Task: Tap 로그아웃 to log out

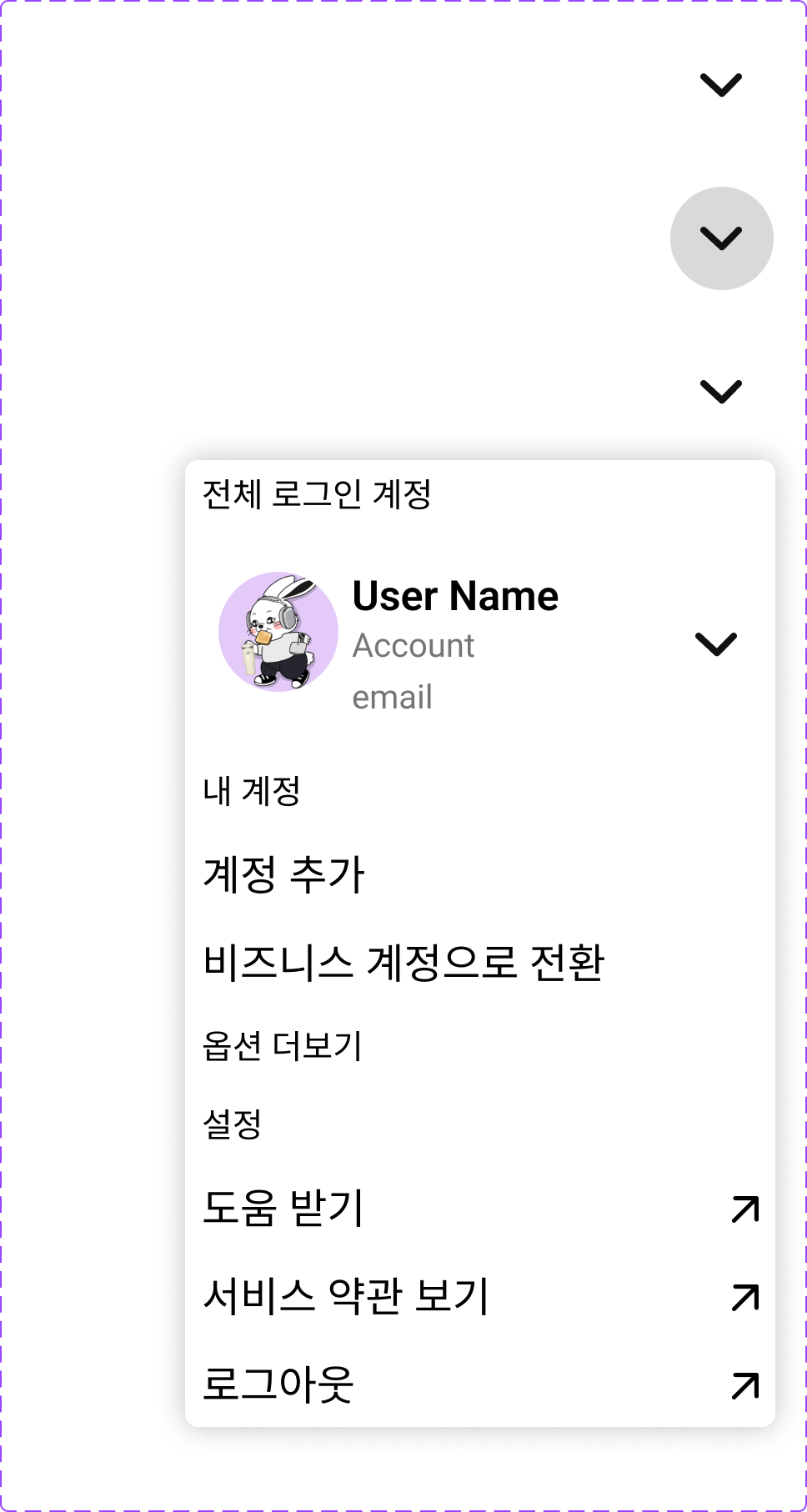Action: click(x=480, y=1384)
